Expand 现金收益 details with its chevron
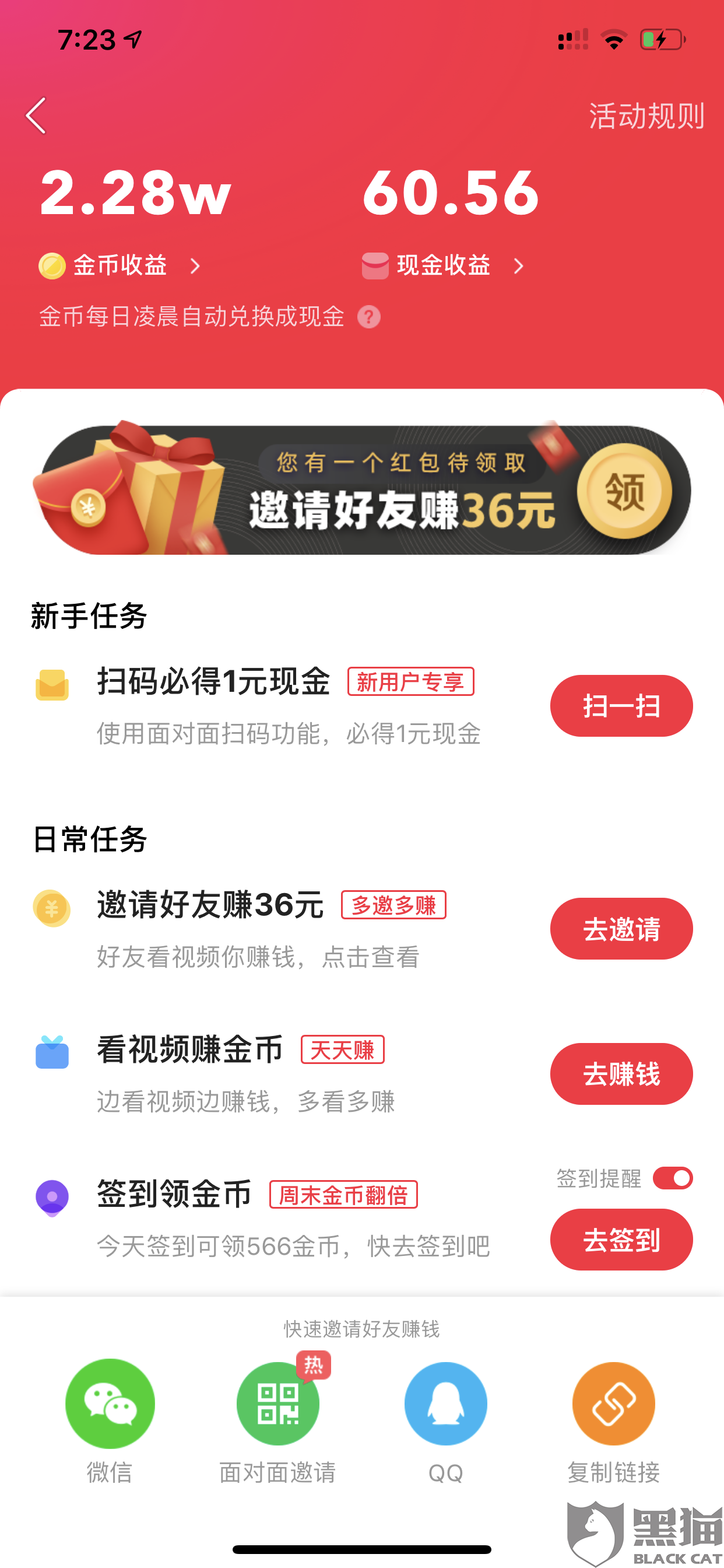Viewport: 724px width, 1568px height. [x=520, y=265]
